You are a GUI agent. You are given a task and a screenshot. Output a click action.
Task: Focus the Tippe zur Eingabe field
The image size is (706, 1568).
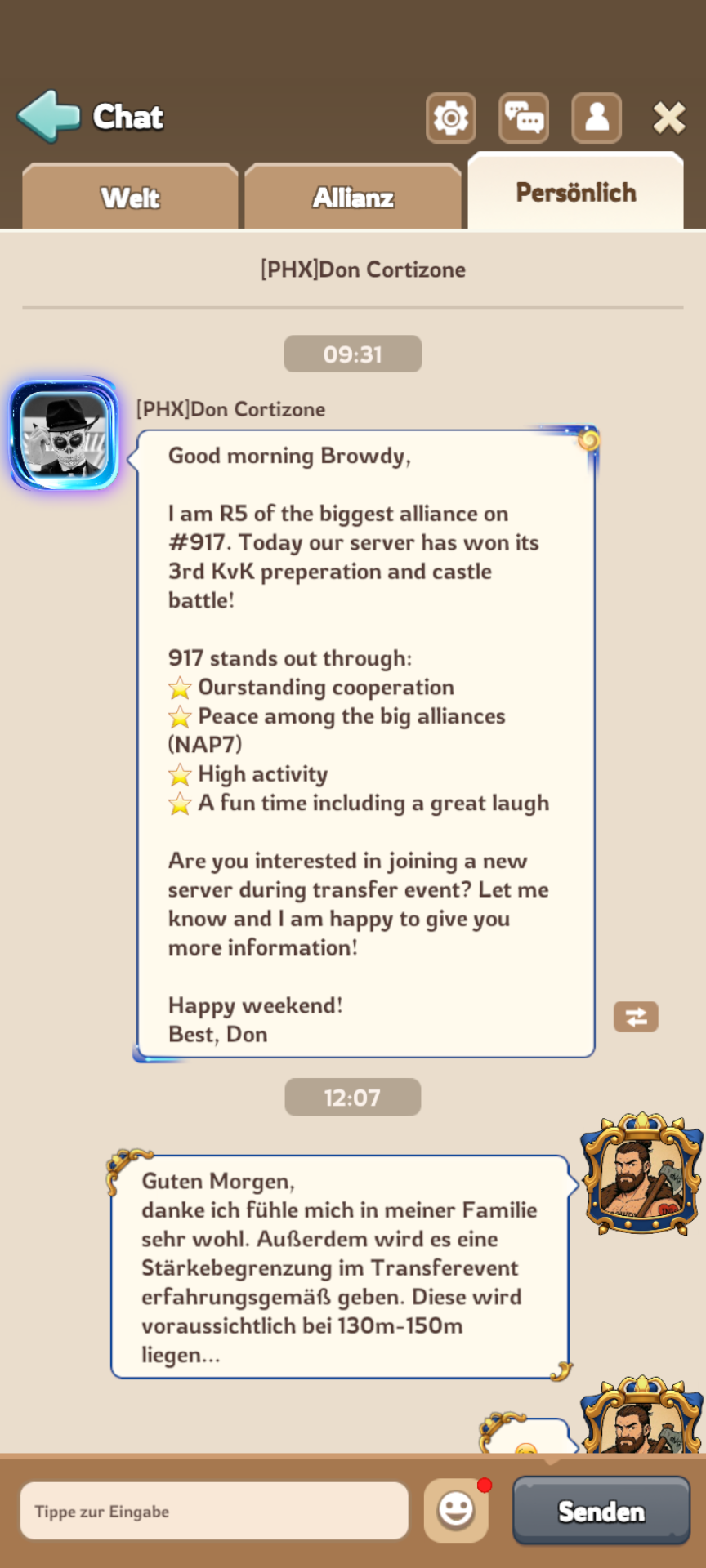[x=214, y=1511]
